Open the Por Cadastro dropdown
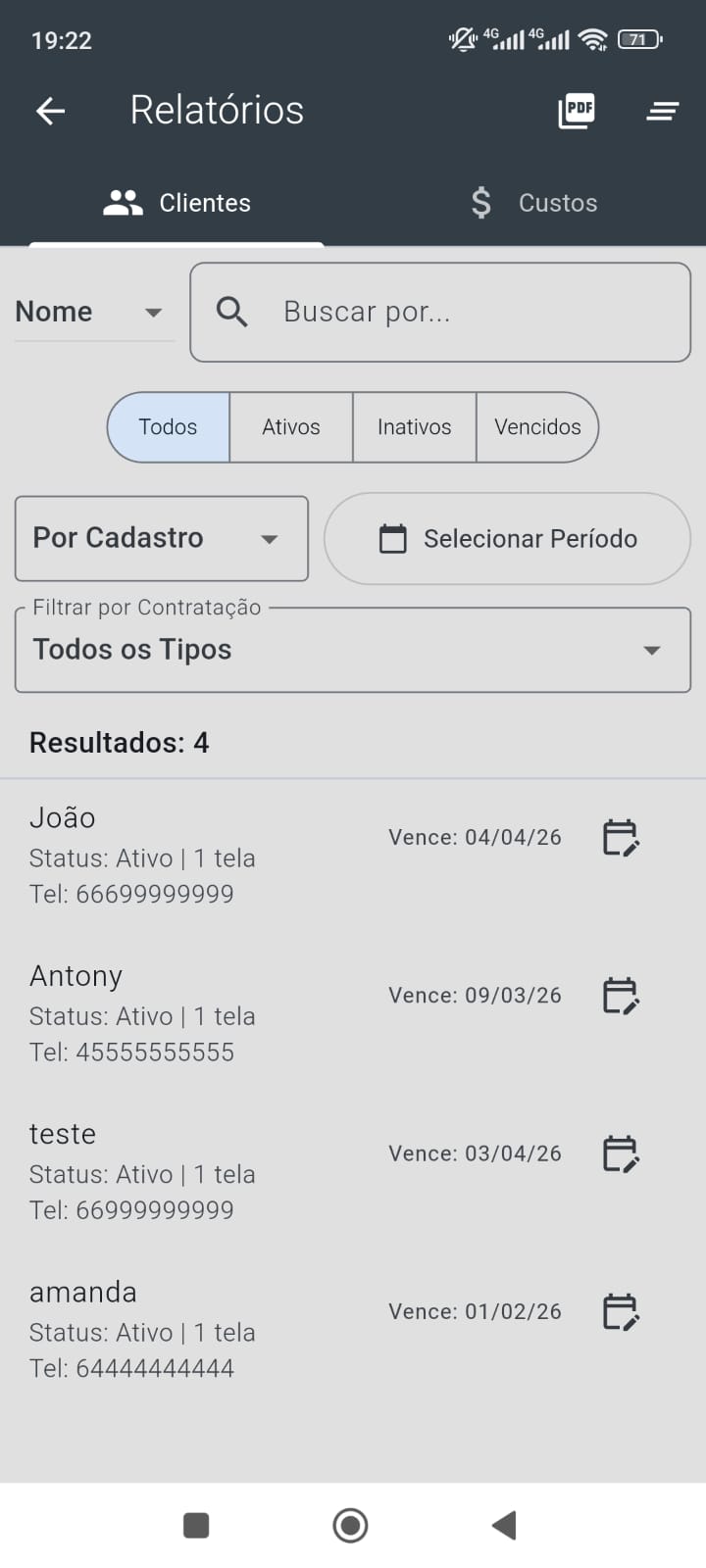Screen dimensions: 706x1568 (x=162, y=538)
